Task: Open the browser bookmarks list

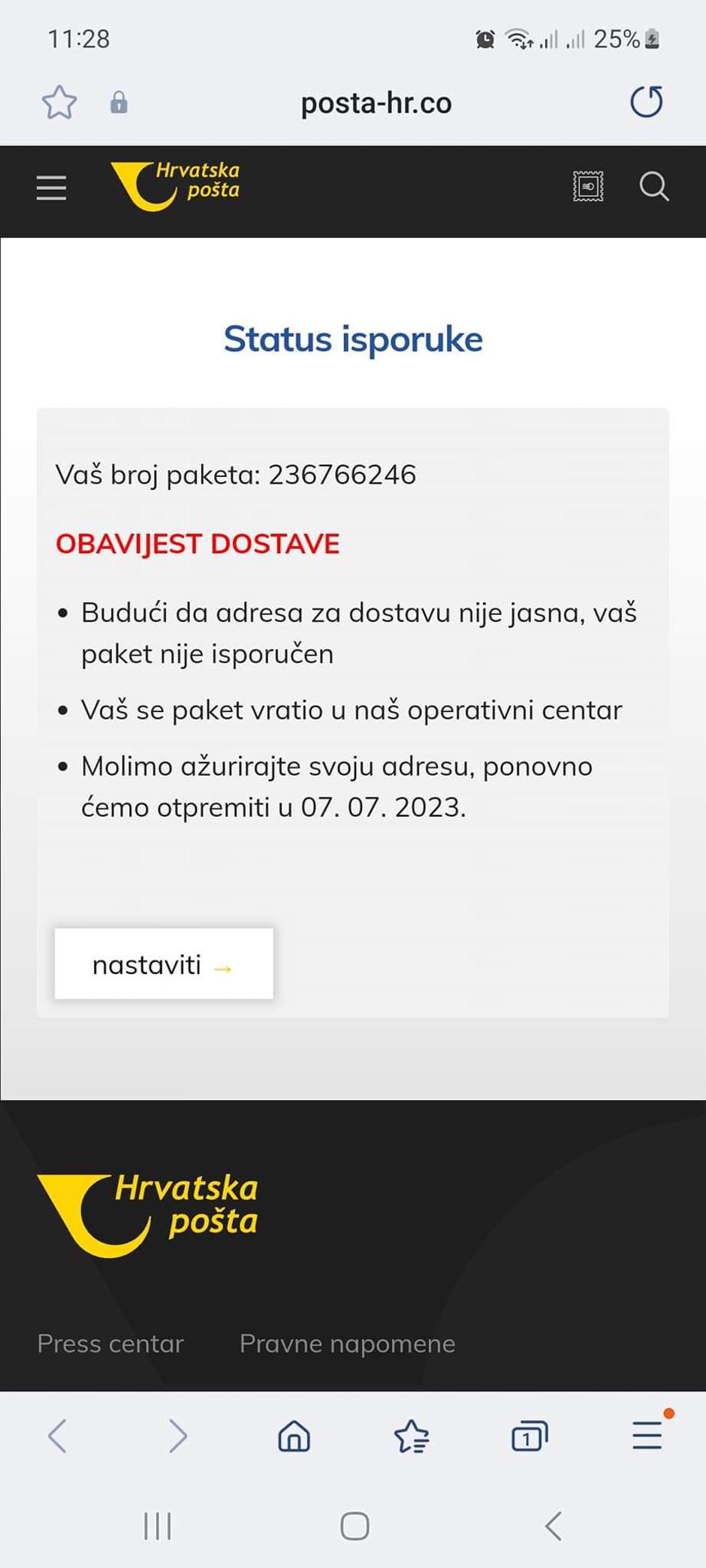Action: coord(412,1437)
